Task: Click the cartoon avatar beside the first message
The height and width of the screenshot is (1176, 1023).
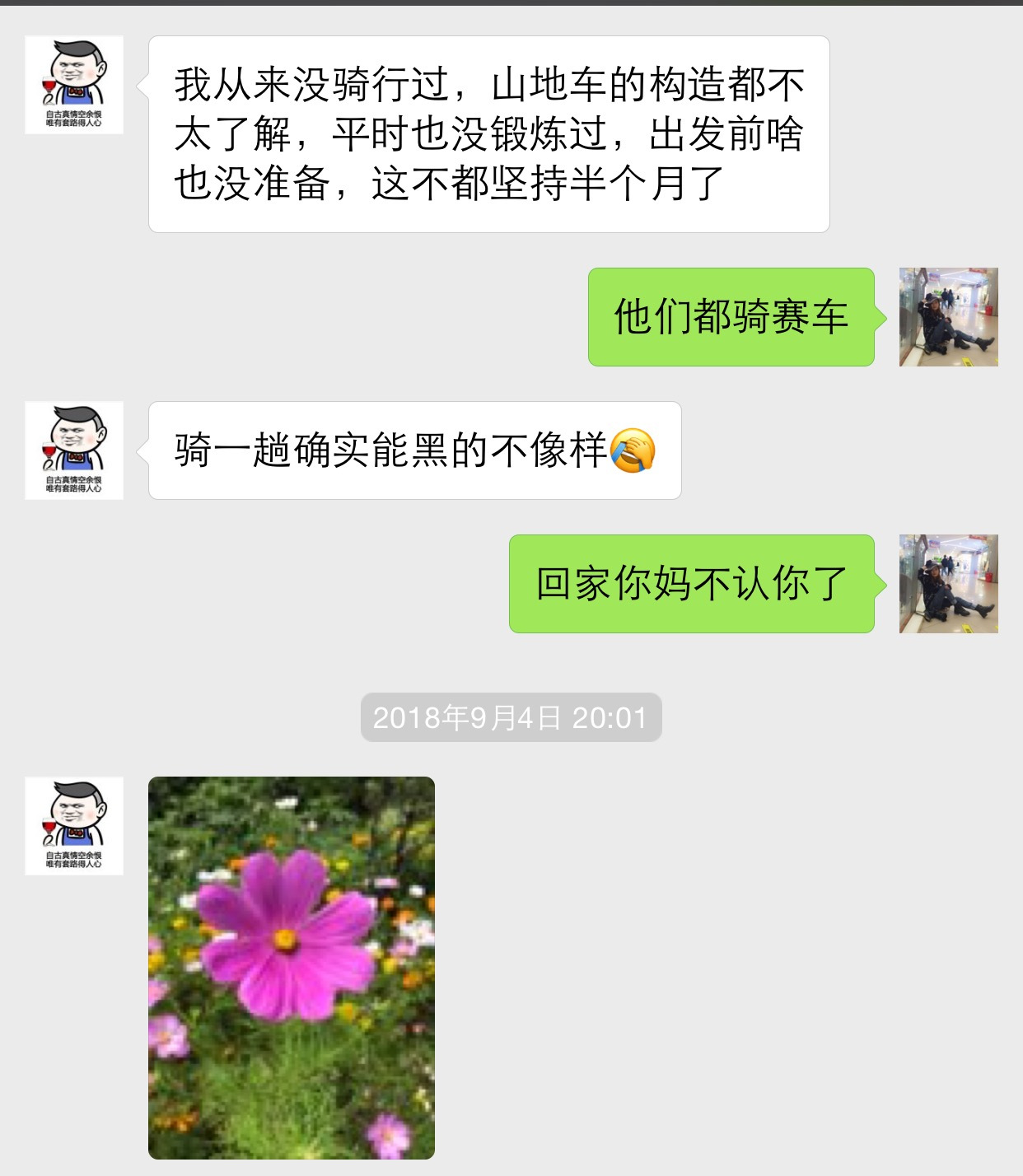Action: tap(72, 82)
